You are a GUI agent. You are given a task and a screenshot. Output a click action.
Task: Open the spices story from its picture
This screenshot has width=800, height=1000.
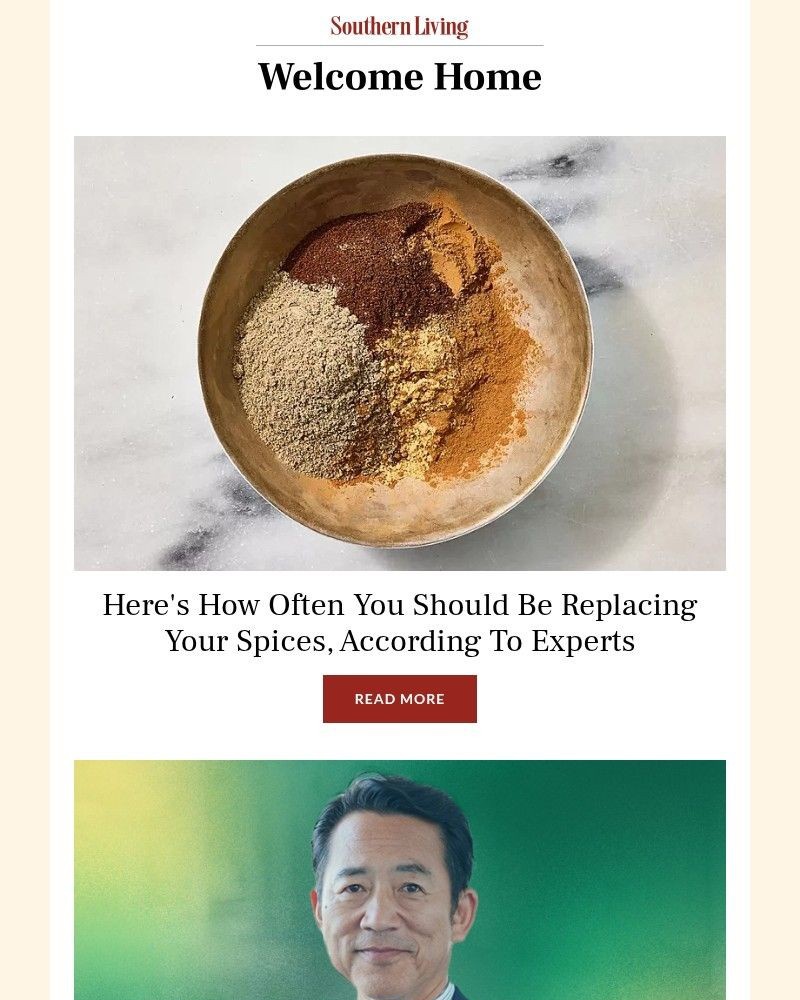point(398,352)
